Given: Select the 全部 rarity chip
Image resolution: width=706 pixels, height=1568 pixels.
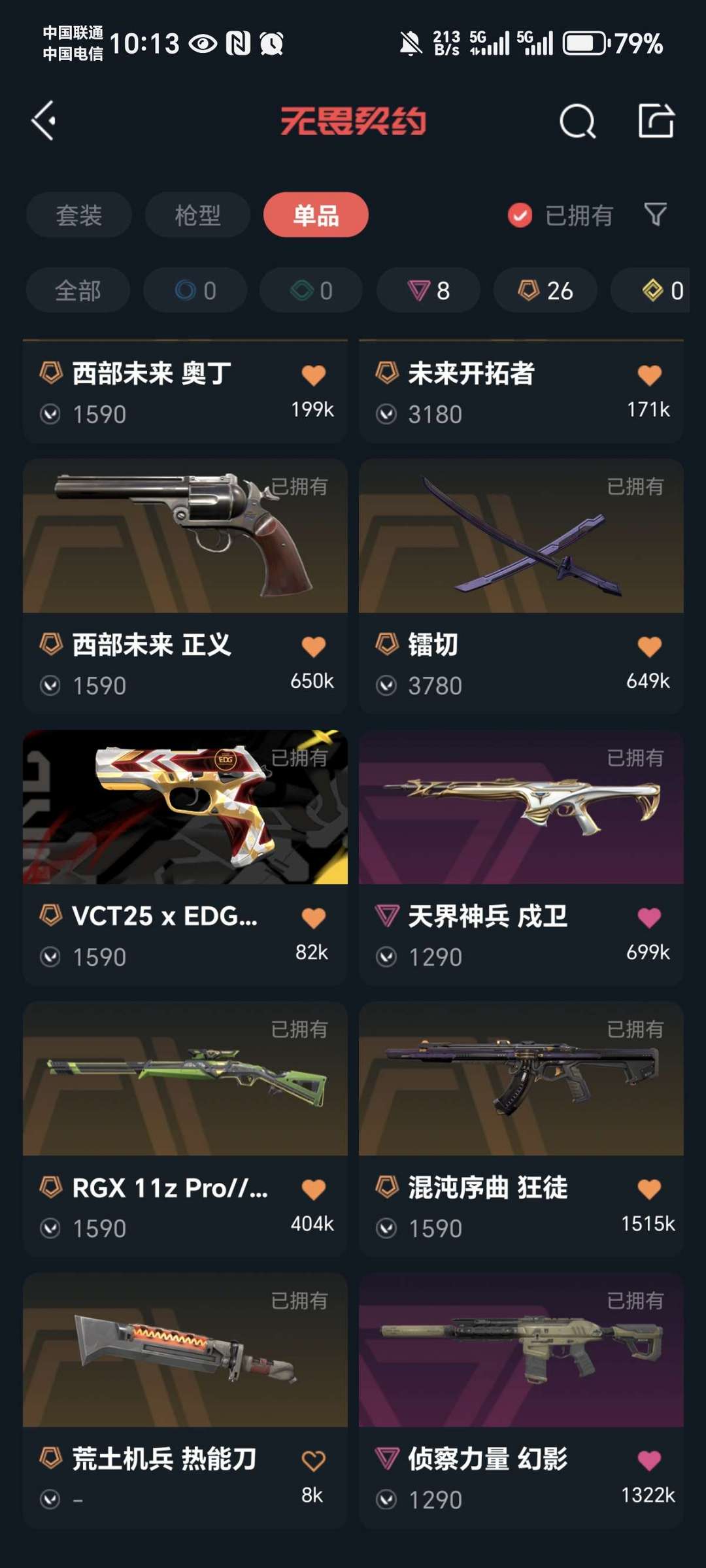Looking at the screenshot, I should (78, 290).
